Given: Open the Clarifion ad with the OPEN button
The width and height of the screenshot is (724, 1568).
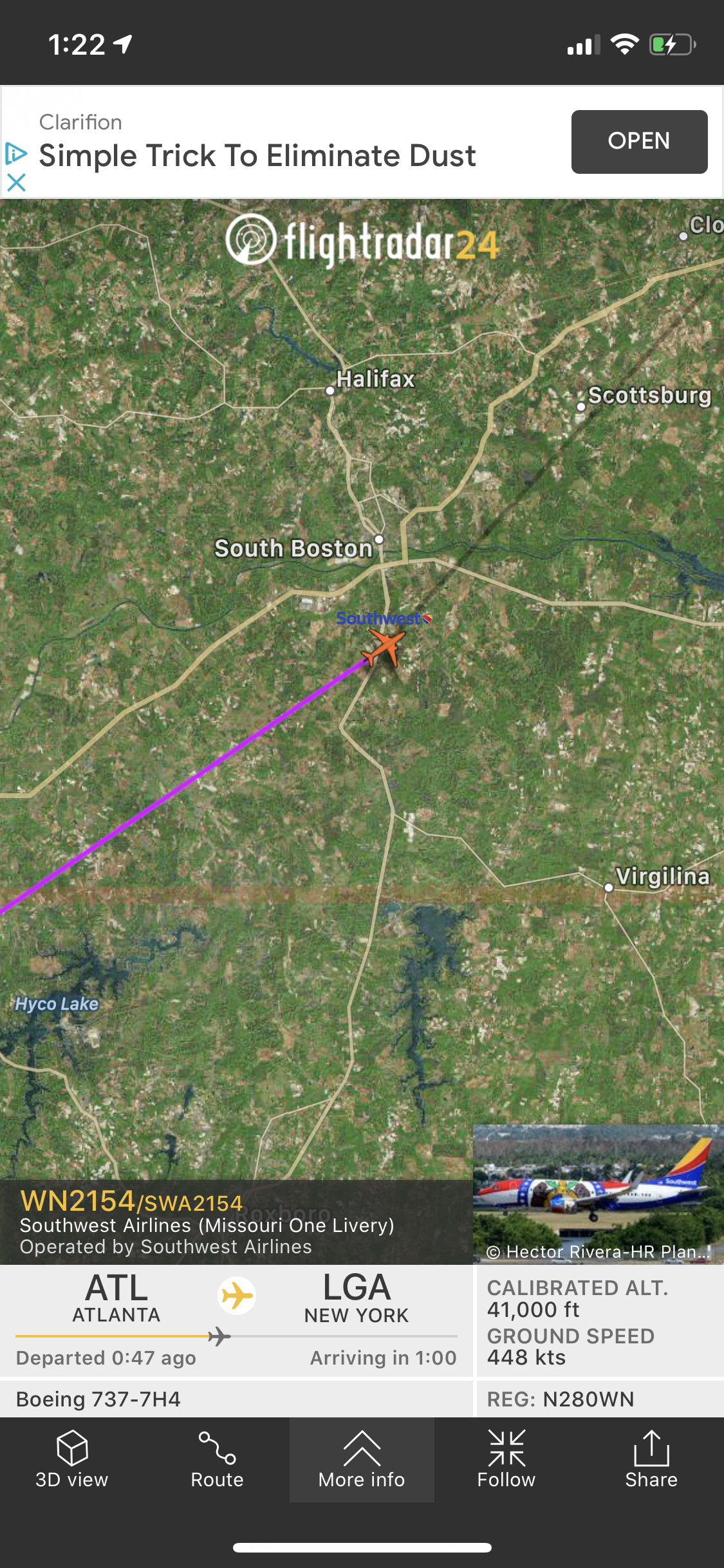Looking at the screenshot, I should 639,142.
